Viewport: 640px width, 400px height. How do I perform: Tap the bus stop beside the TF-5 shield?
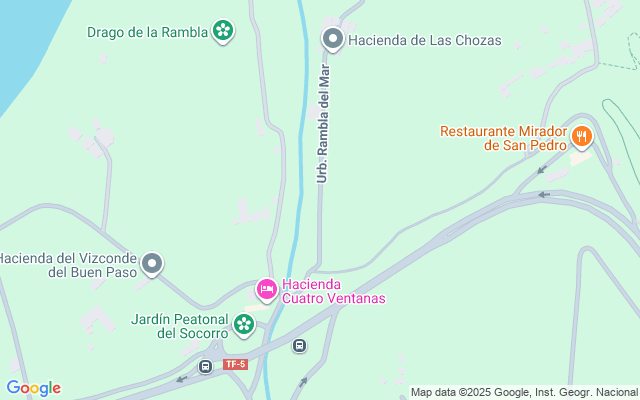tap(206, 366)
